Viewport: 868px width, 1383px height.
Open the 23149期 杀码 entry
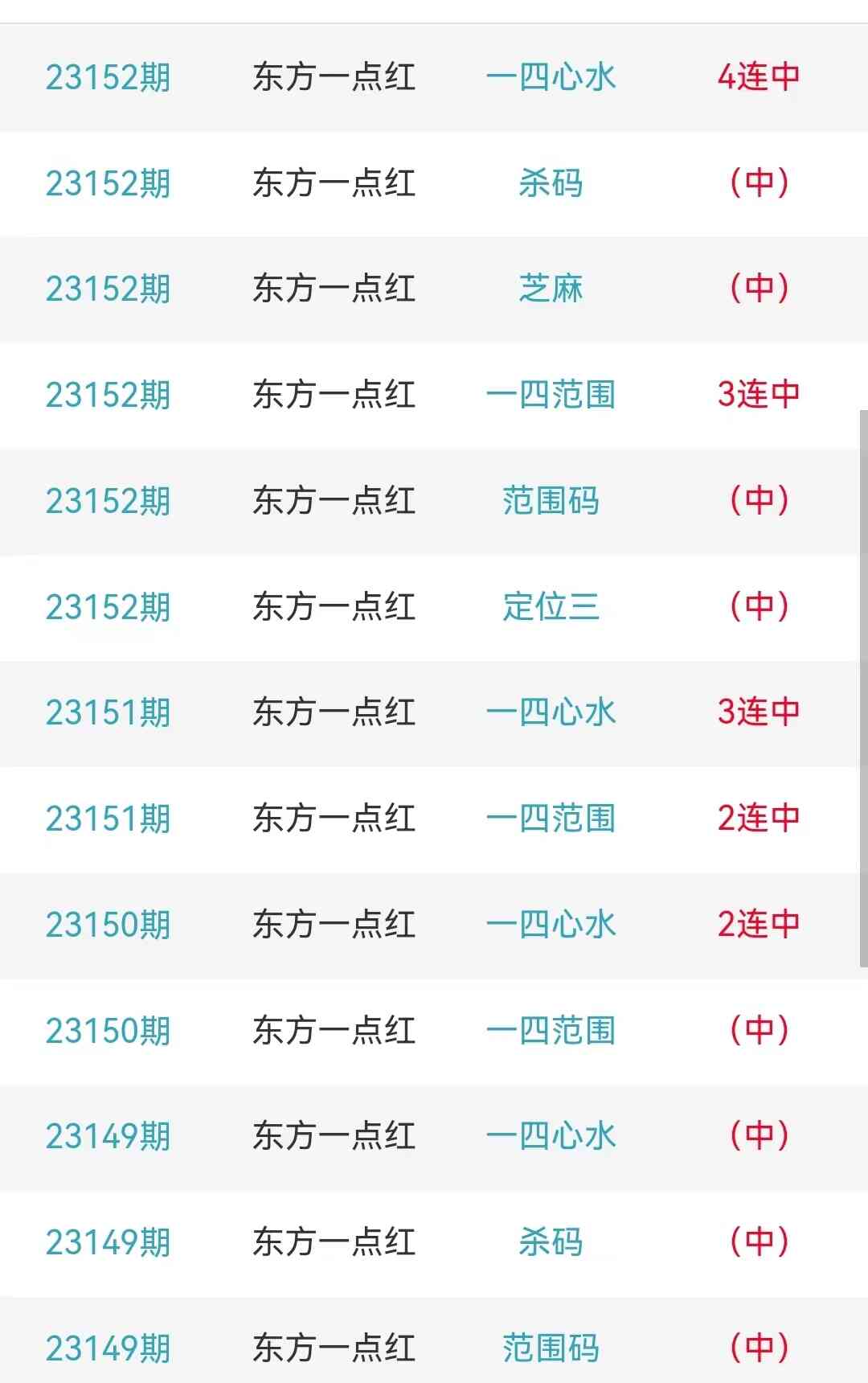point(551,1242)
